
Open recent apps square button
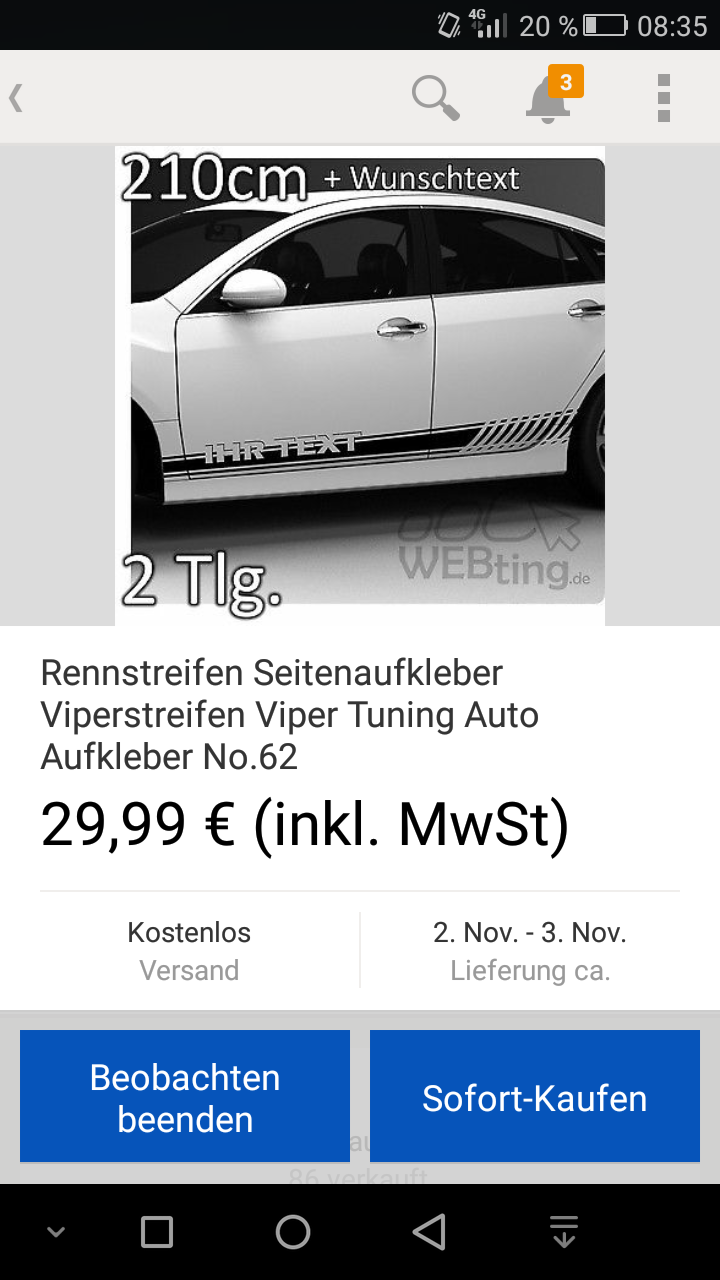click(157, 1232)
